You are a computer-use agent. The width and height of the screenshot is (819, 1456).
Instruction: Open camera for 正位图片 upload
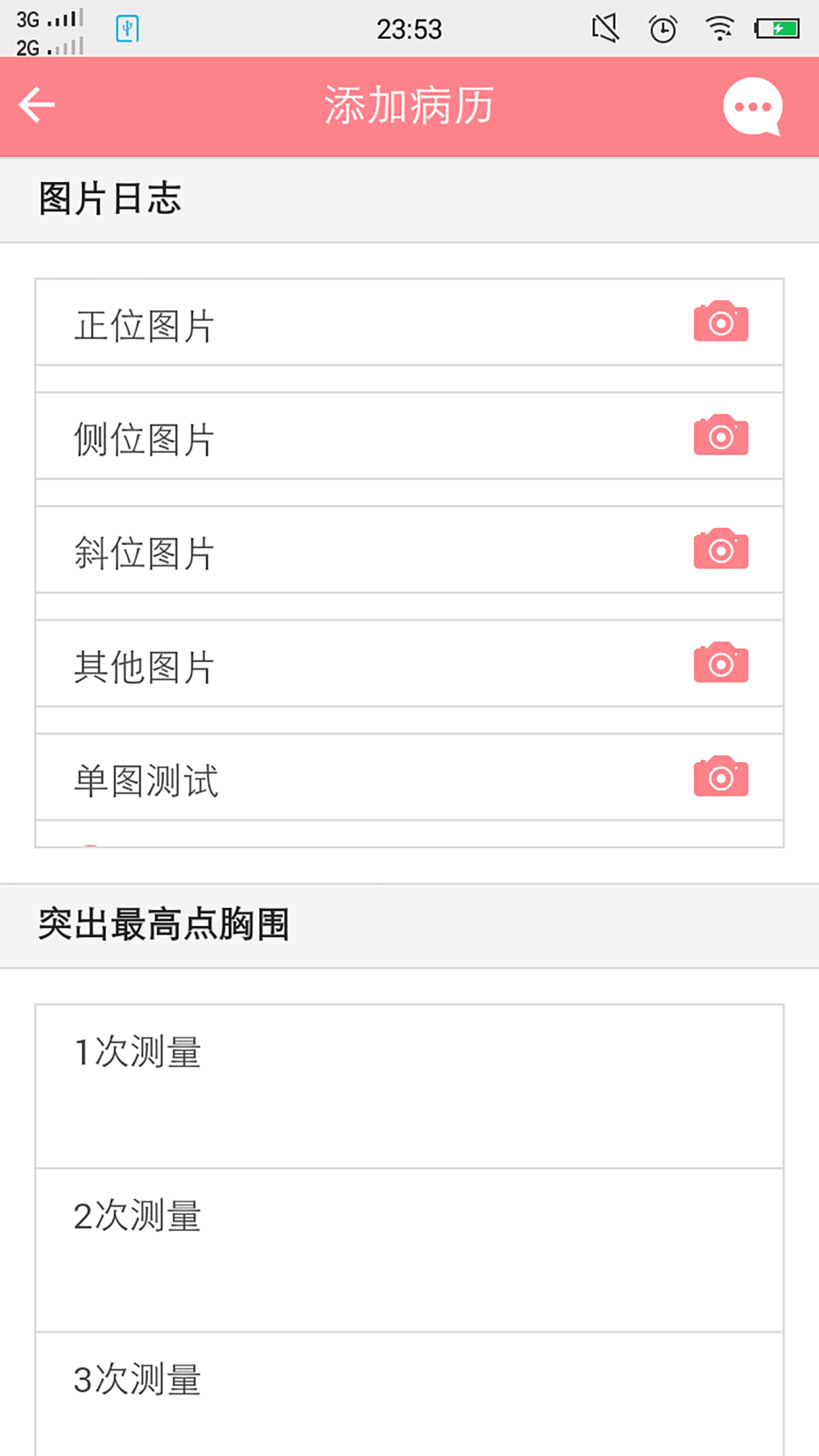tap(721, 323)
